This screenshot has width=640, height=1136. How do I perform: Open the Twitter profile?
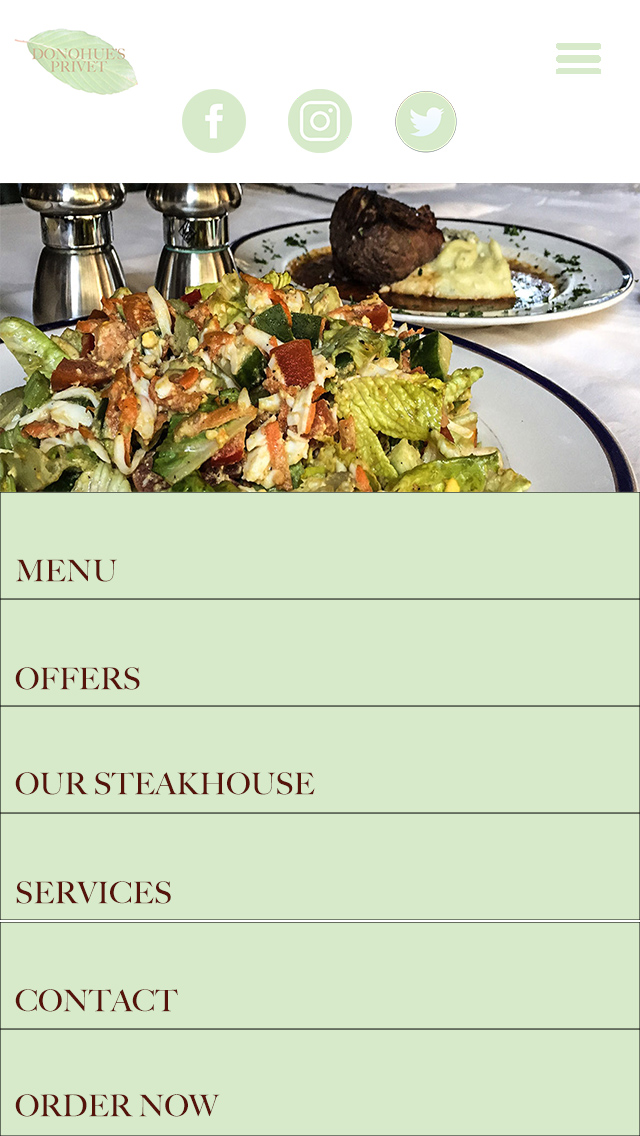point(426,121)
